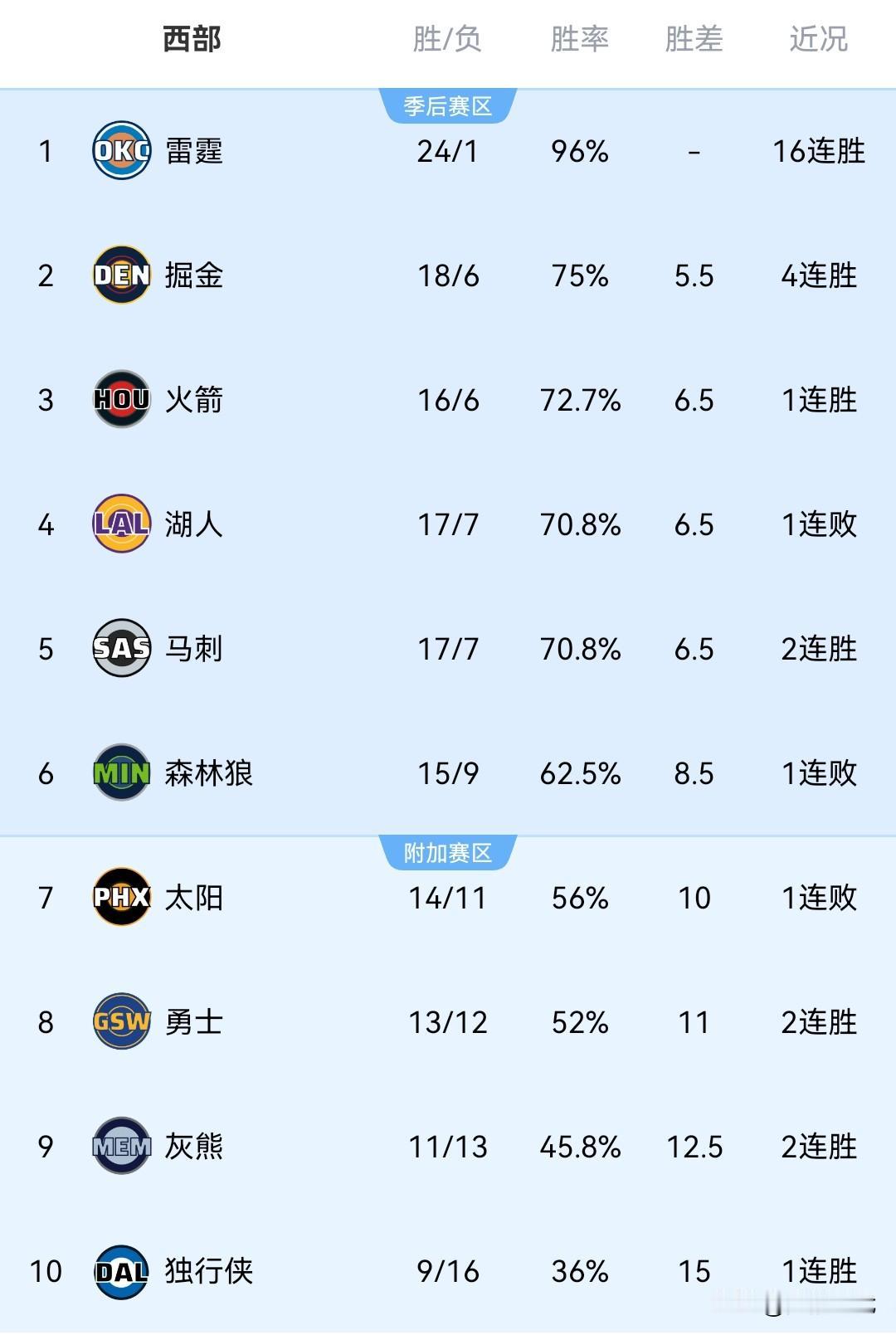The height and width of the screenshot is (1335, 896).
Task: Click the Mavericks DAL logo
Action: pyautogui.click(x=121, y=1270)
